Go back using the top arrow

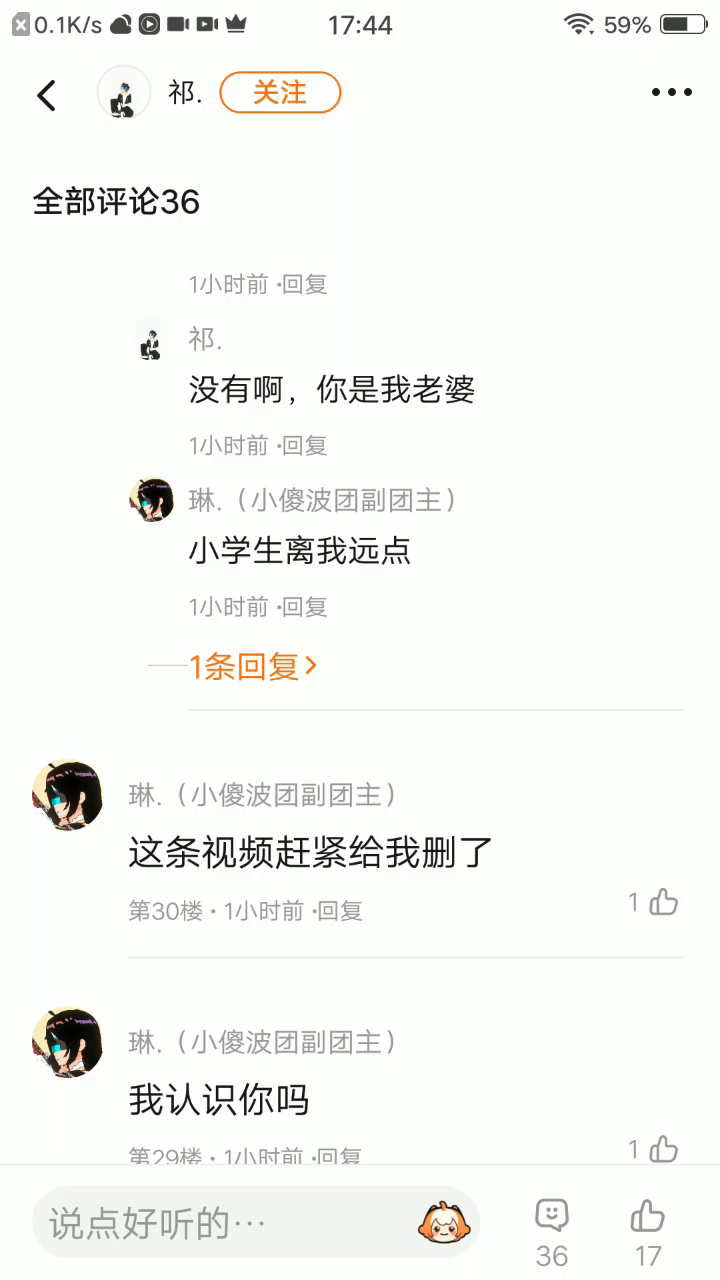(x=46, y=94)
